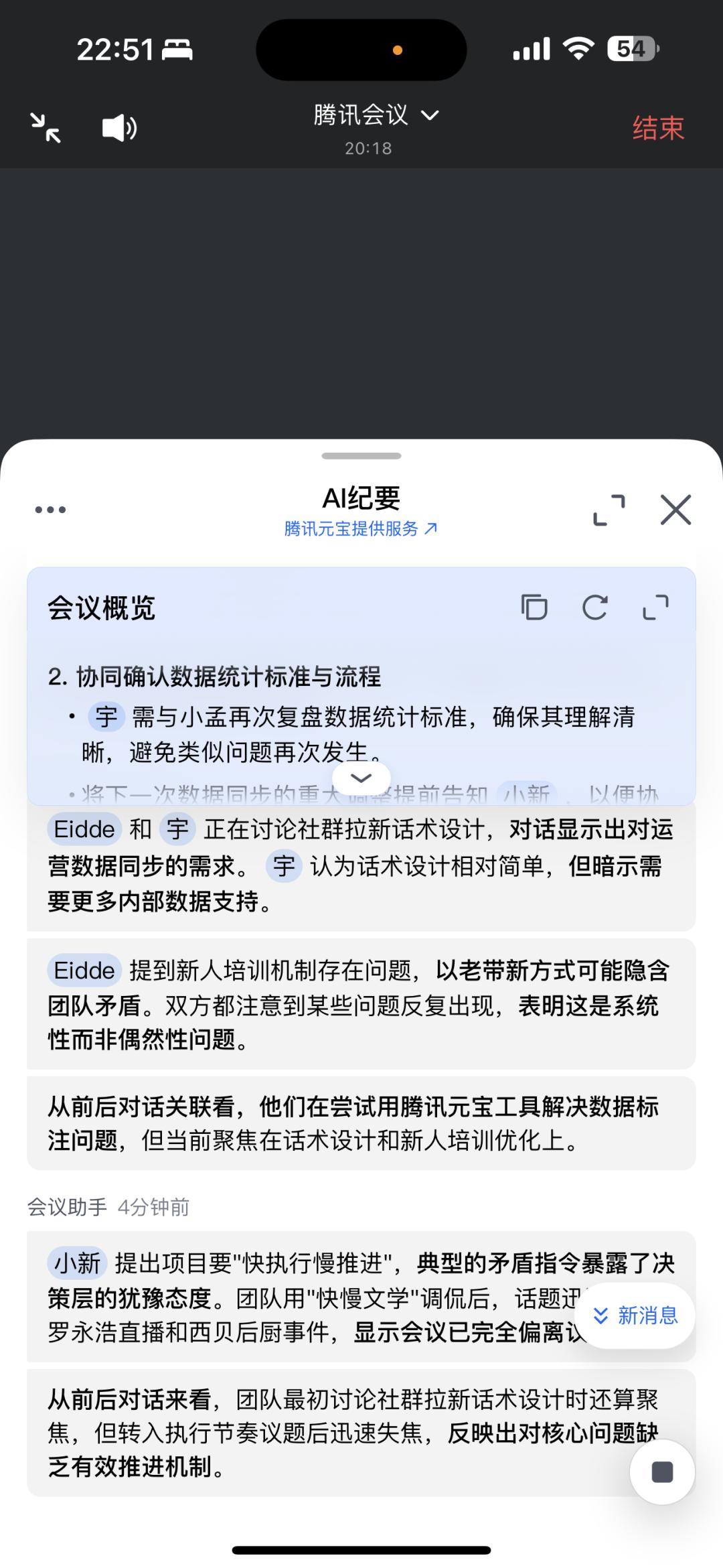
Task: Jump to 新消息
Action: click(x=635, y=1315)
